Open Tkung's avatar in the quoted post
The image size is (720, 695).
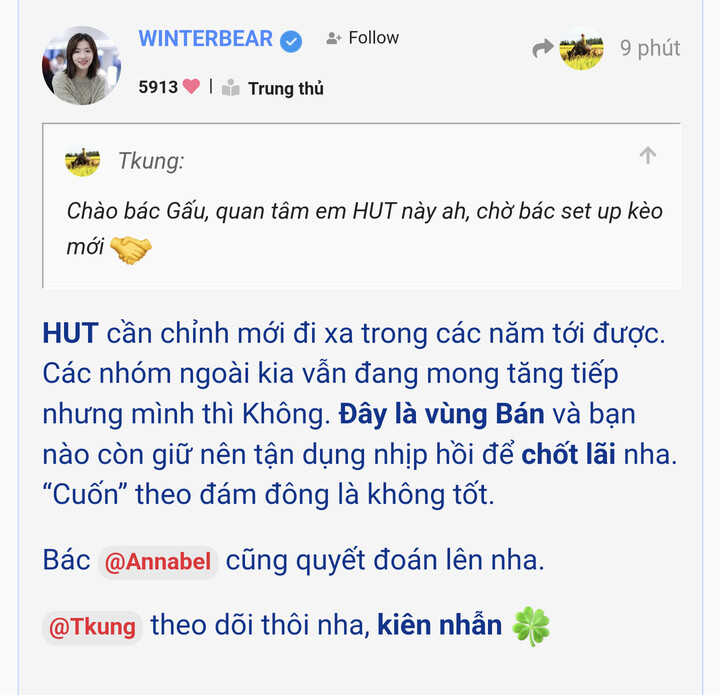tap(83, 160)
